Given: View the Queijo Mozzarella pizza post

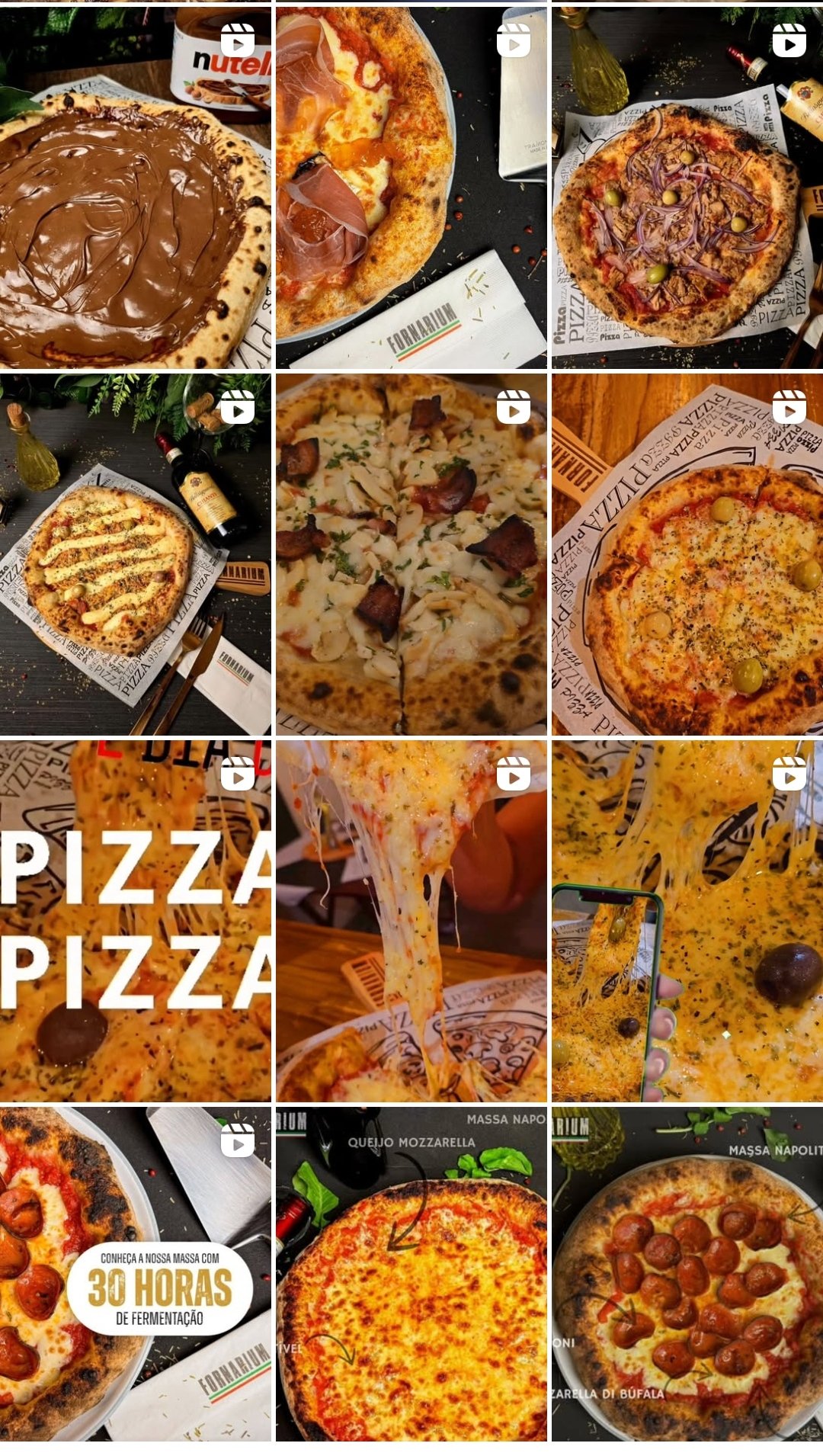Looking at the screenshot, I should pyautogui.click(x=411, y=1273).
